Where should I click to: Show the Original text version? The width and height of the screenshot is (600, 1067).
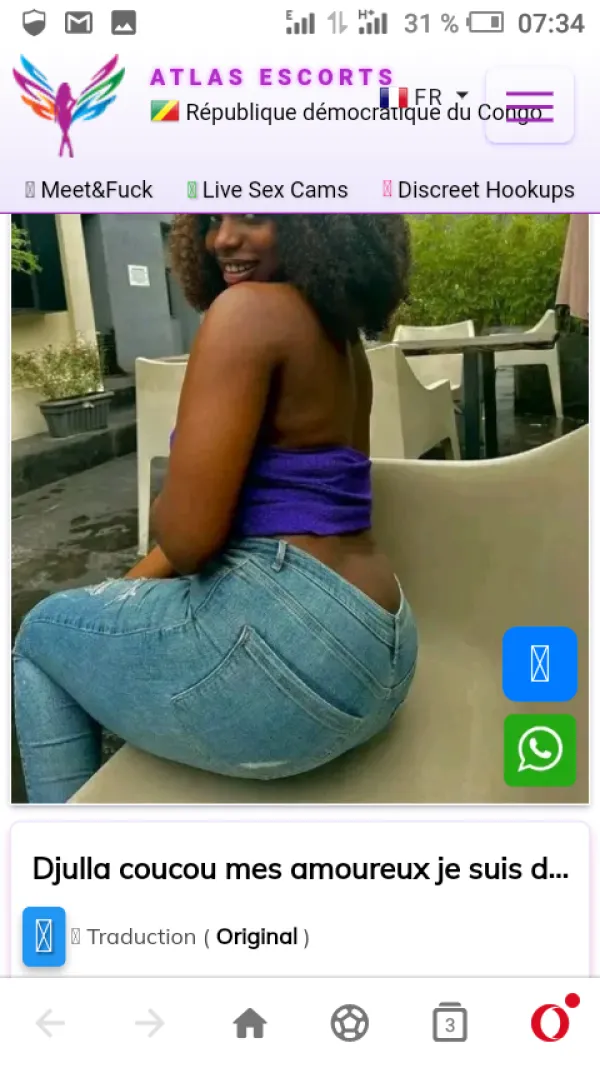(x=257, y=937)
